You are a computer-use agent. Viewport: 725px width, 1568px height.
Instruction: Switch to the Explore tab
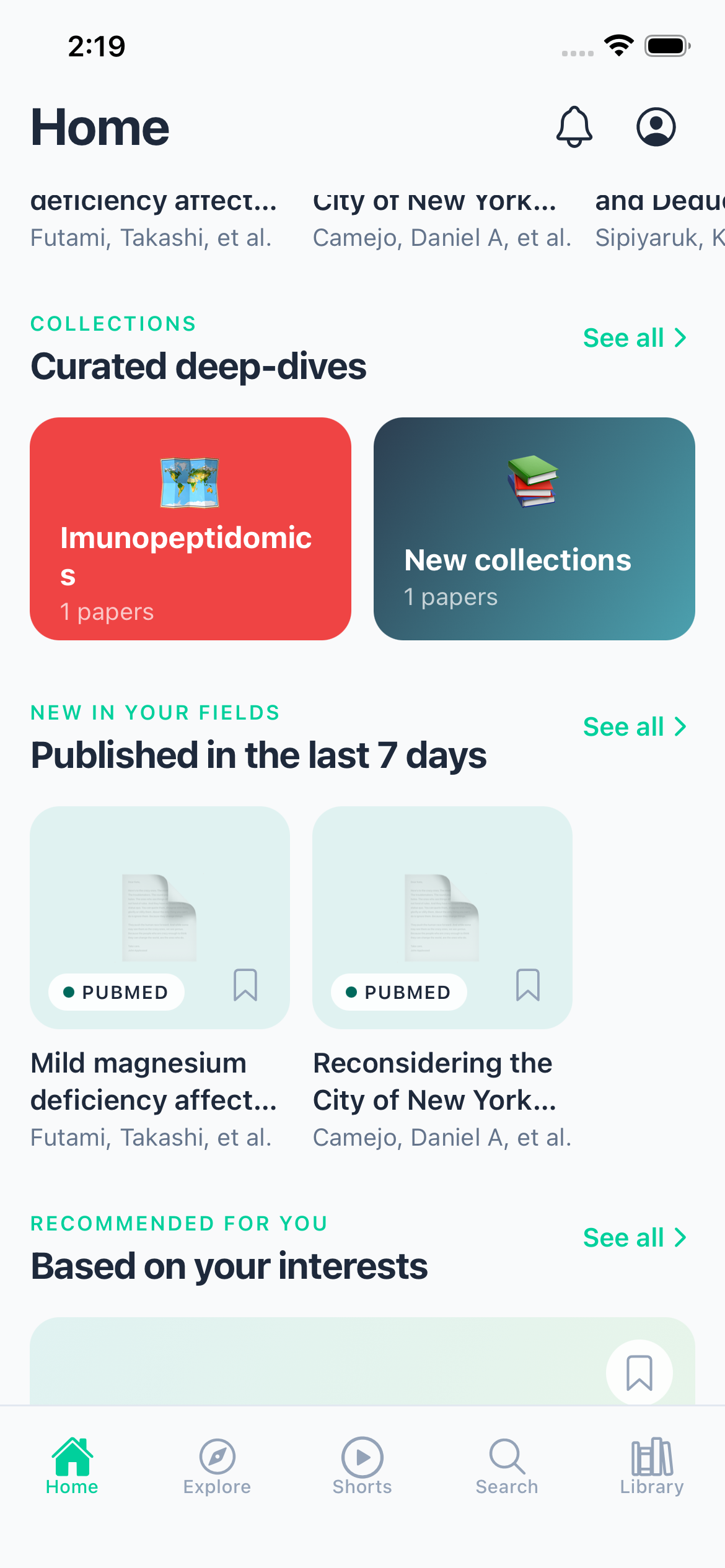pyautogui.click(x=217, y=1465)
